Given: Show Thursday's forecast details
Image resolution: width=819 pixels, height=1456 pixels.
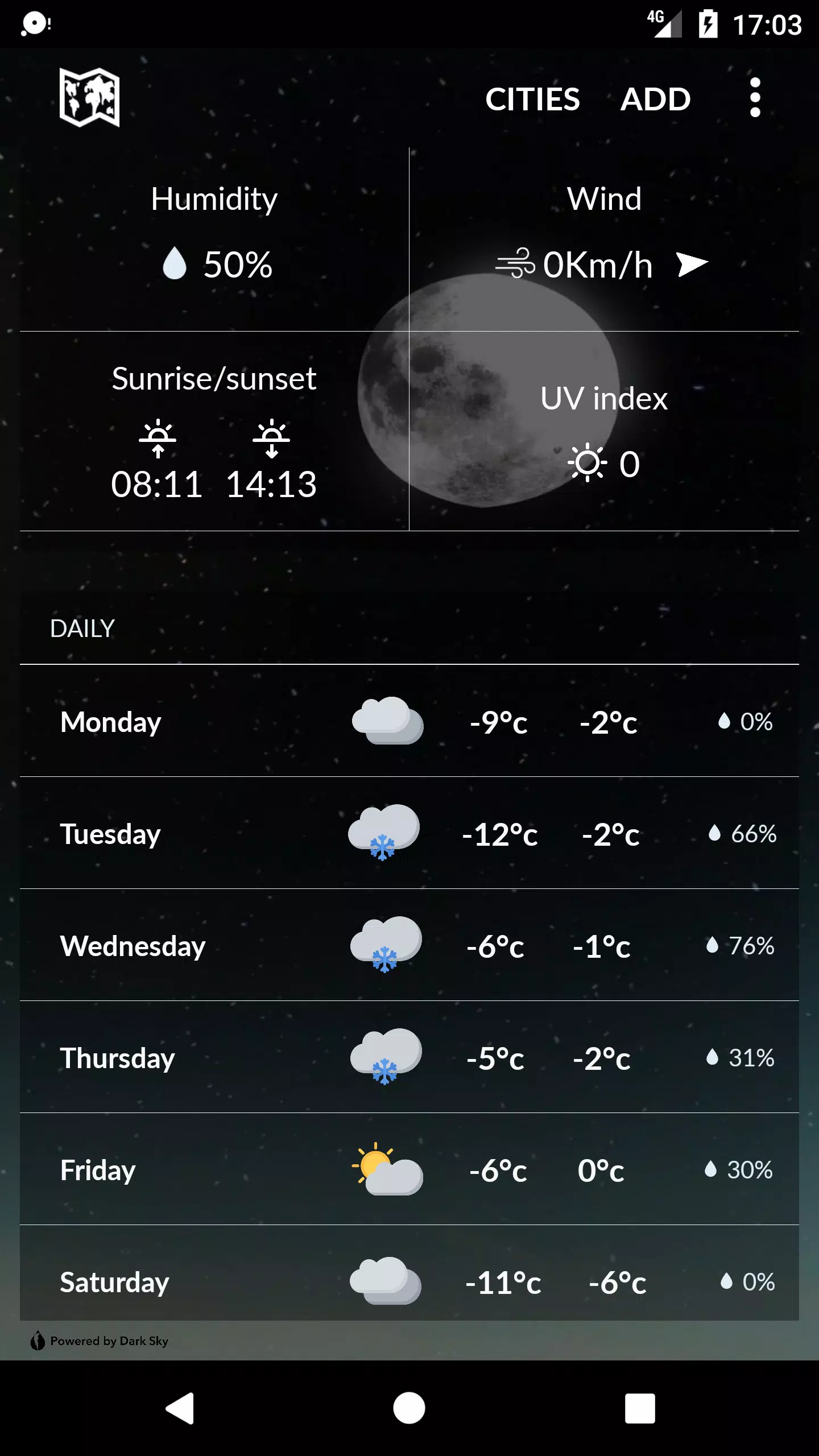Looking at the screenshot, I should 409,1057.
